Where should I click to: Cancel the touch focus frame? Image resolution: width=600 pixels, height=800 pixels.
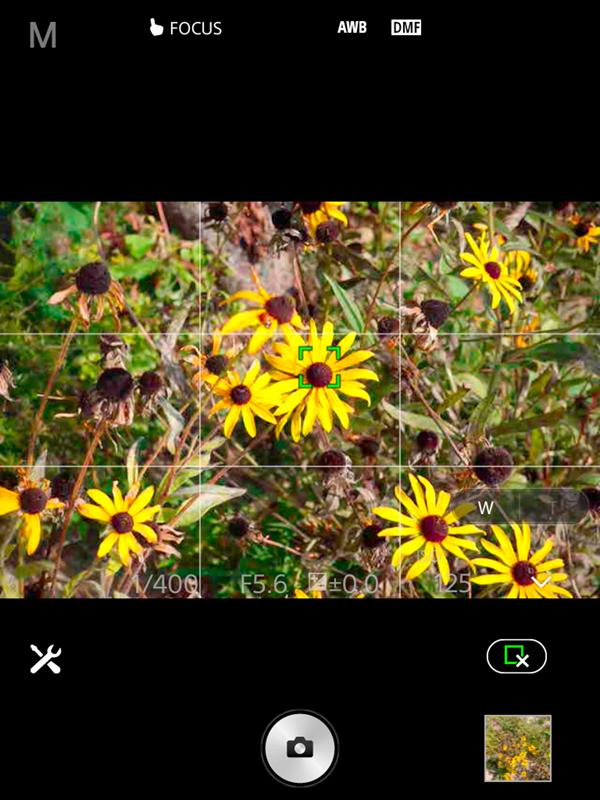pyautogui.click(x=516, y=656)
